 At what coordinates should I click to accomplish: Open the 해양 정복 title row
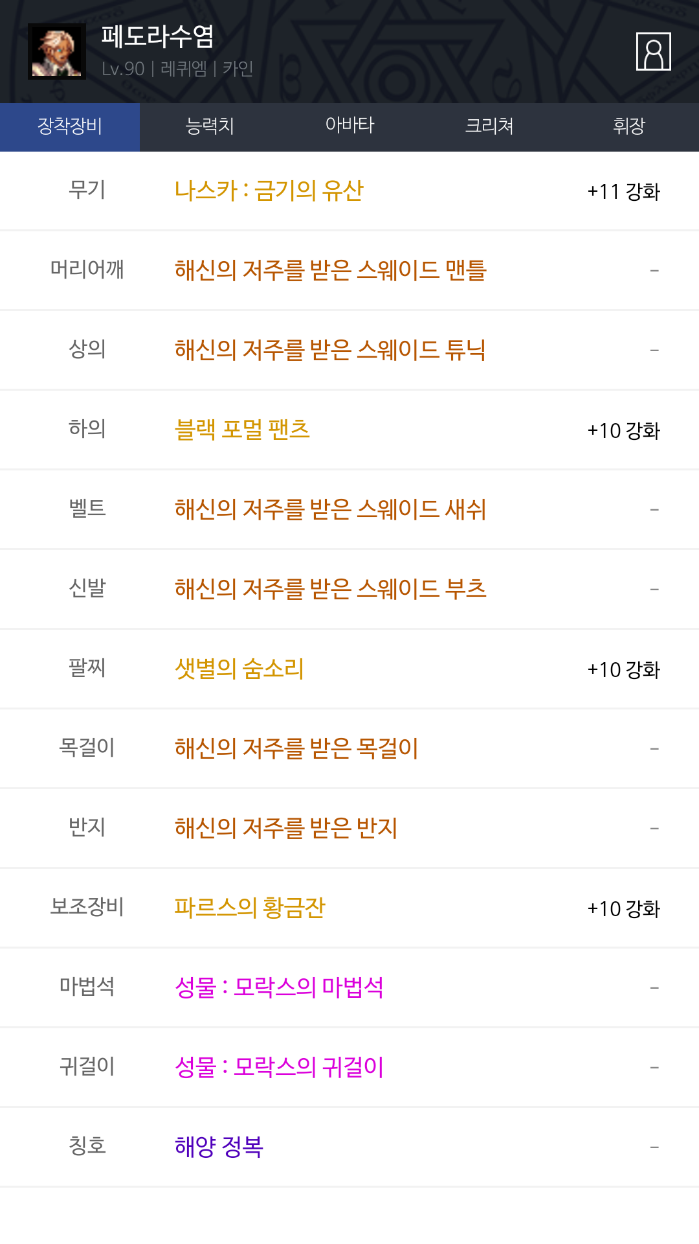pos(219,1147)
